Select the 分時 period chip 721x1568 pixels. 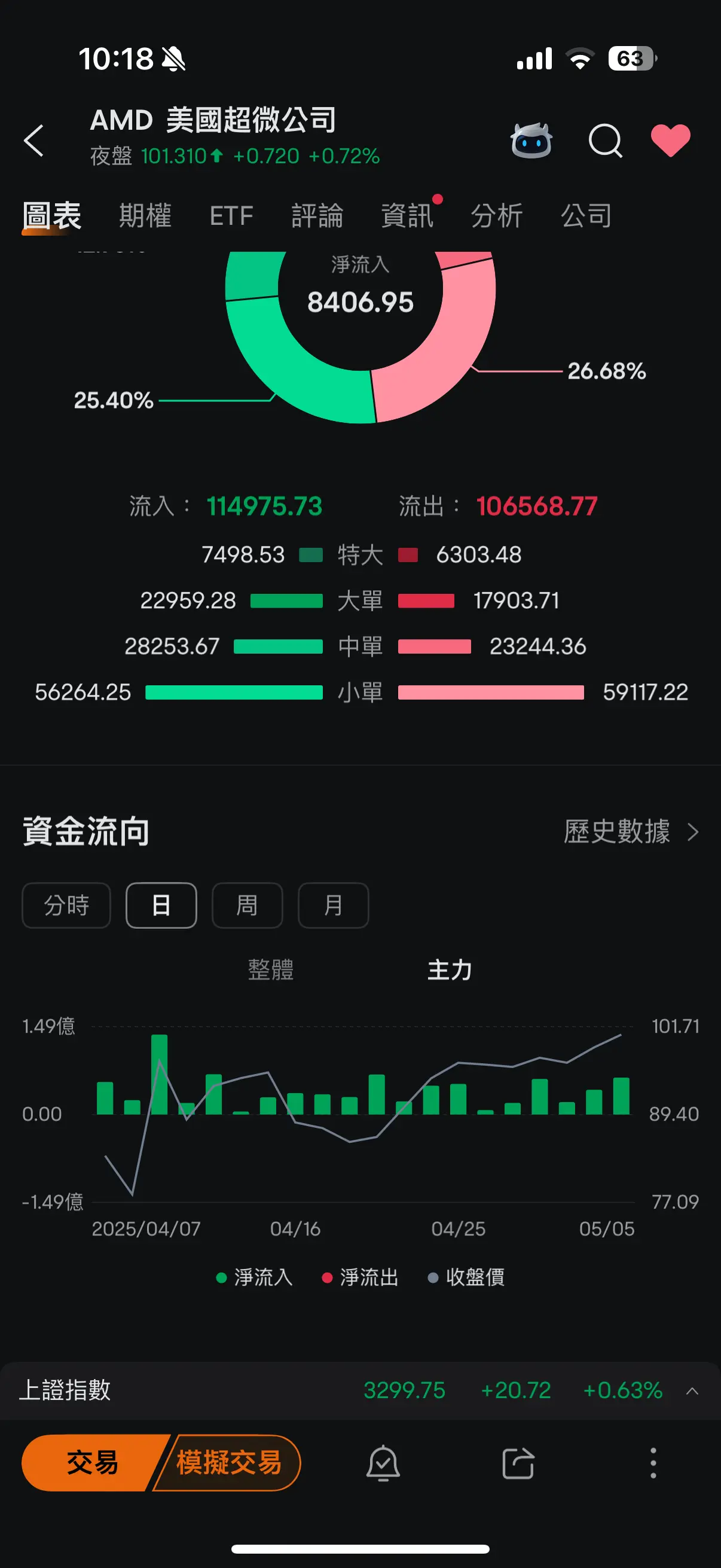pyautogui.click(x=66, y=905)
